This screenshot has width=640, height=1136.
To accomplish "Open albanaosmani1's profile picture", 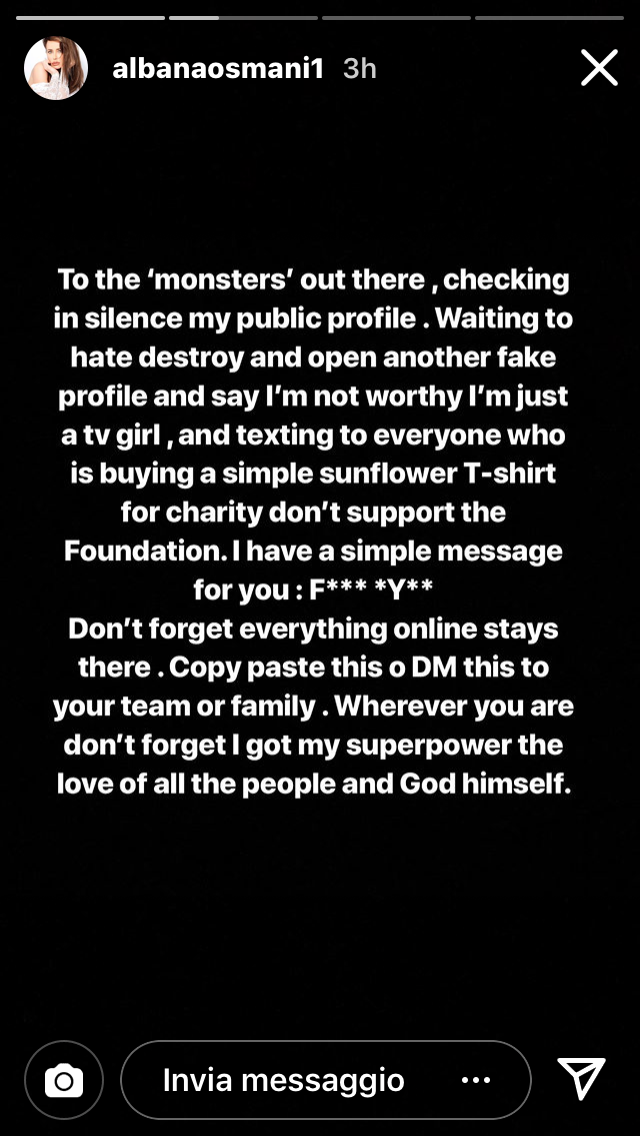I will [56, 68].
